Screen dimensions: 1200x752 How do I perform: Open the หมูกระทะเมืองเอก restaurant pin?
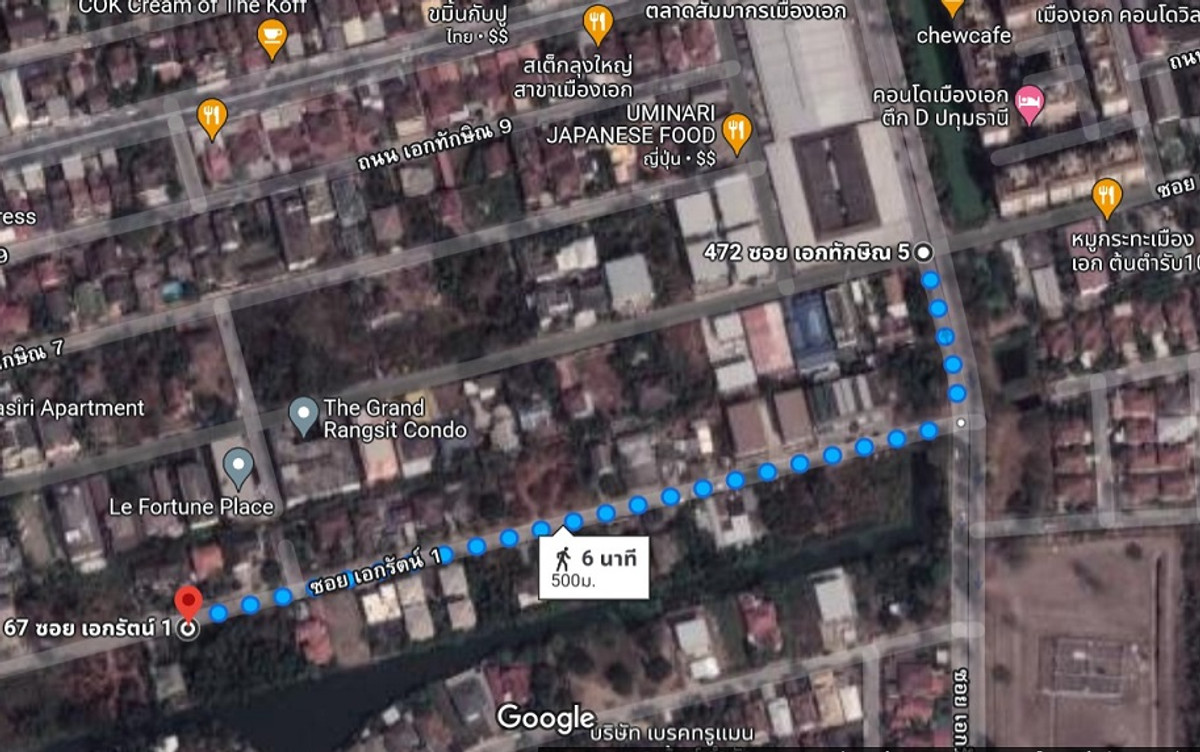tap(1107, 195)
